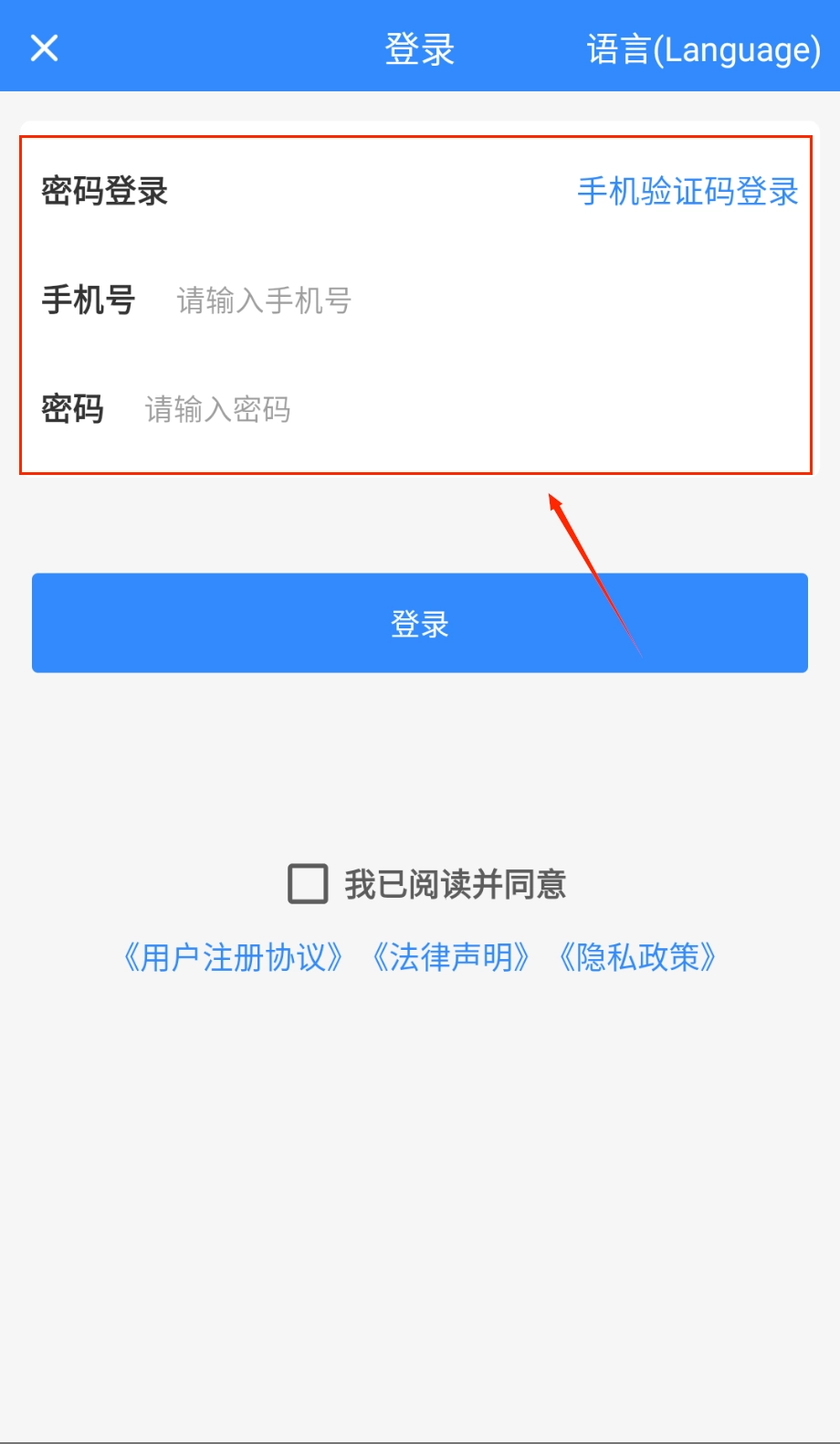Check the 我已阅读并同意 checkbox
The image size is (840, 1444).
coord(308,884)
